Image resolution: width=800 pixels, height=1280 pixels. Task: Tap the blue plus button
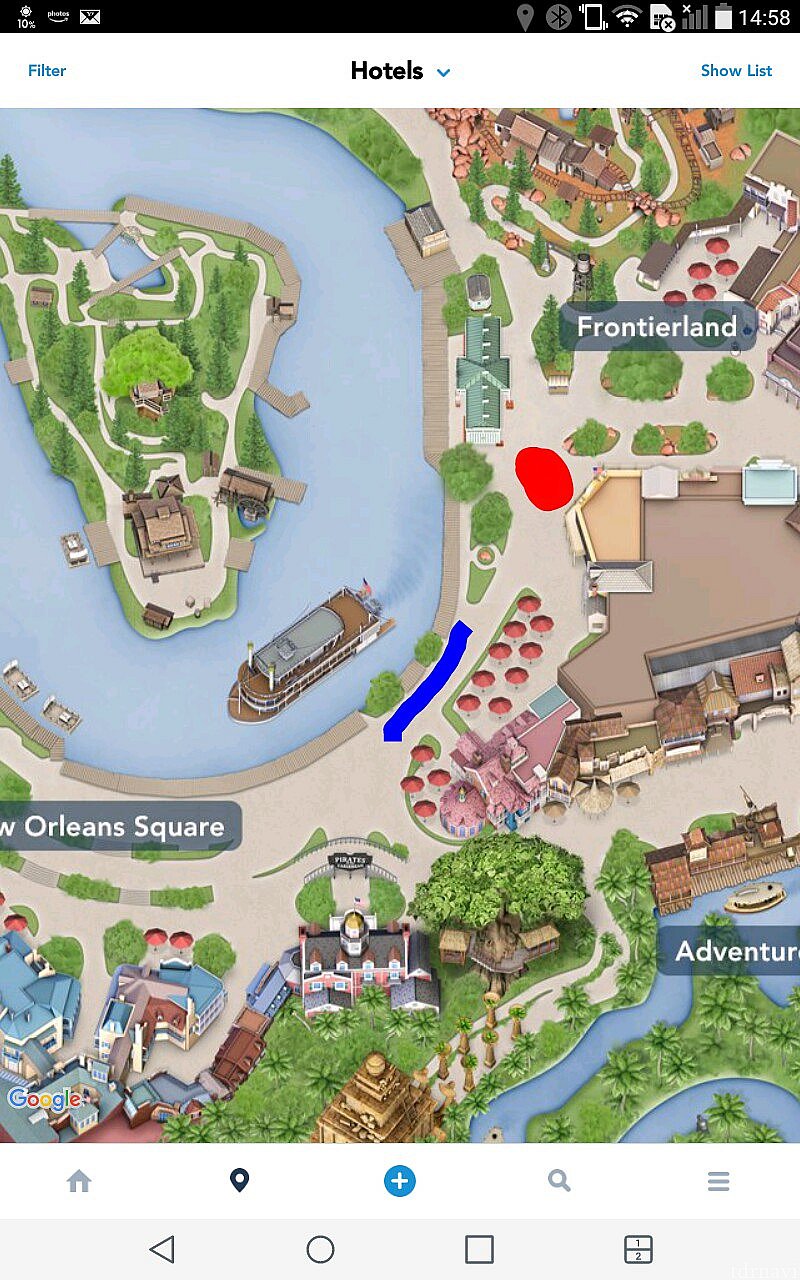tap(399, 1181)
